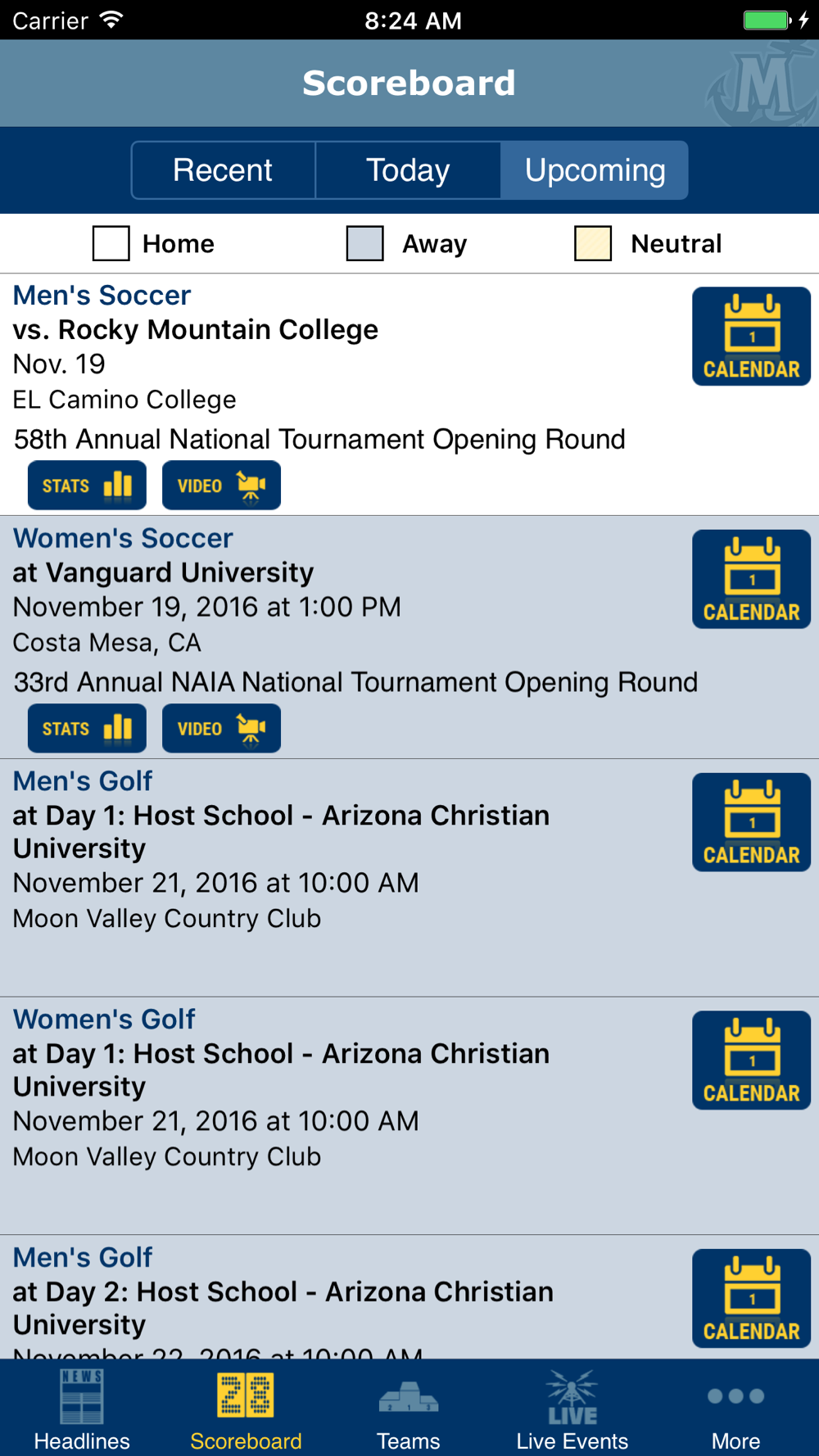Open stats for Women's Soccer game
Viewport: 819px width, 1456px height.
click(87, 728)
